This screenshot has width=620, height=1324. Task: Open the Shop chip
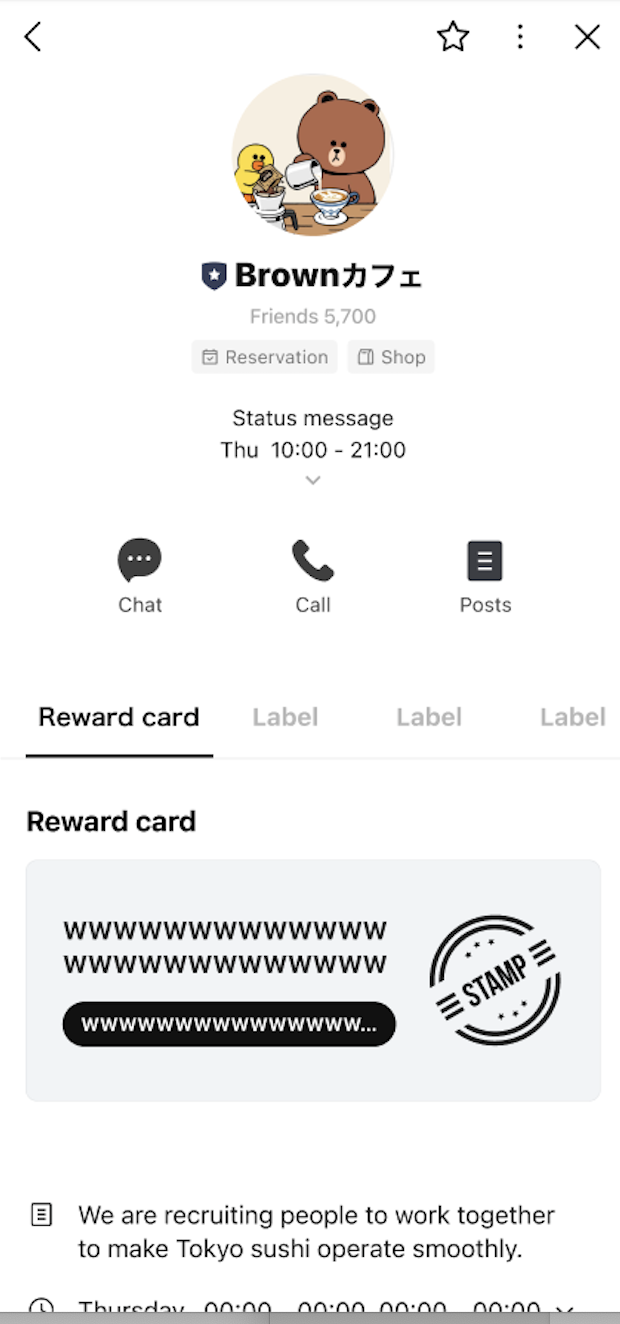[391, 357]
